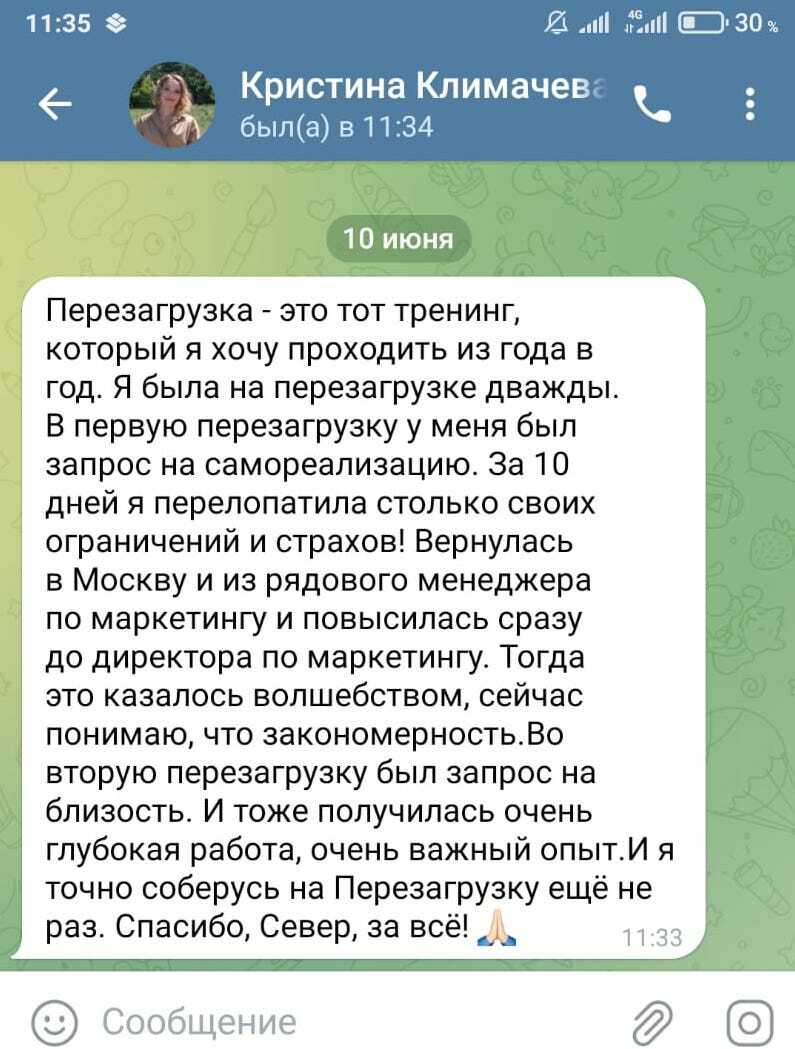Screen dimensions: 795x1049
Task: Open Кристина Климачева's profile photo
Action: [172, 104]
